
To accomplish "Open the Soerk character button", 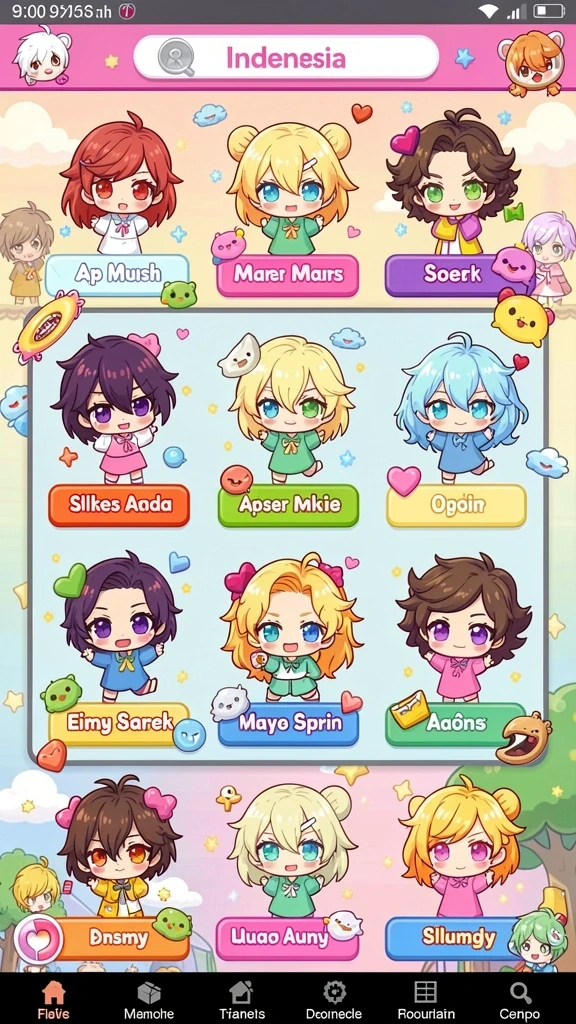I will tap(454, 274).
